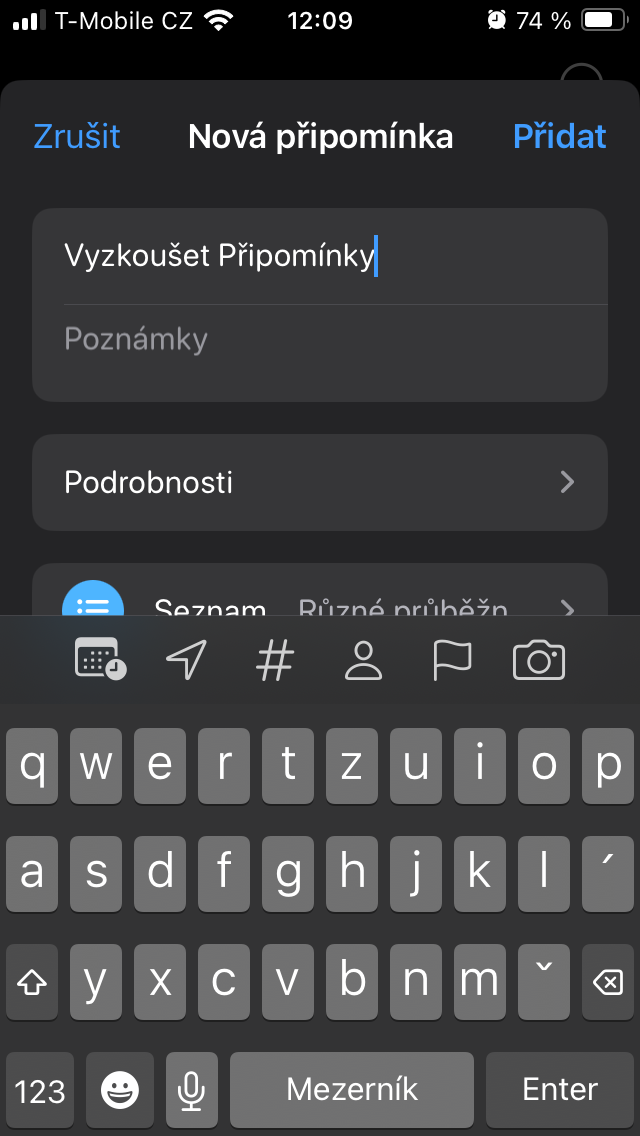This screenshot has width=640, height=1136.
Task: Add a location with the arrow icon
Action: (186, 660)
